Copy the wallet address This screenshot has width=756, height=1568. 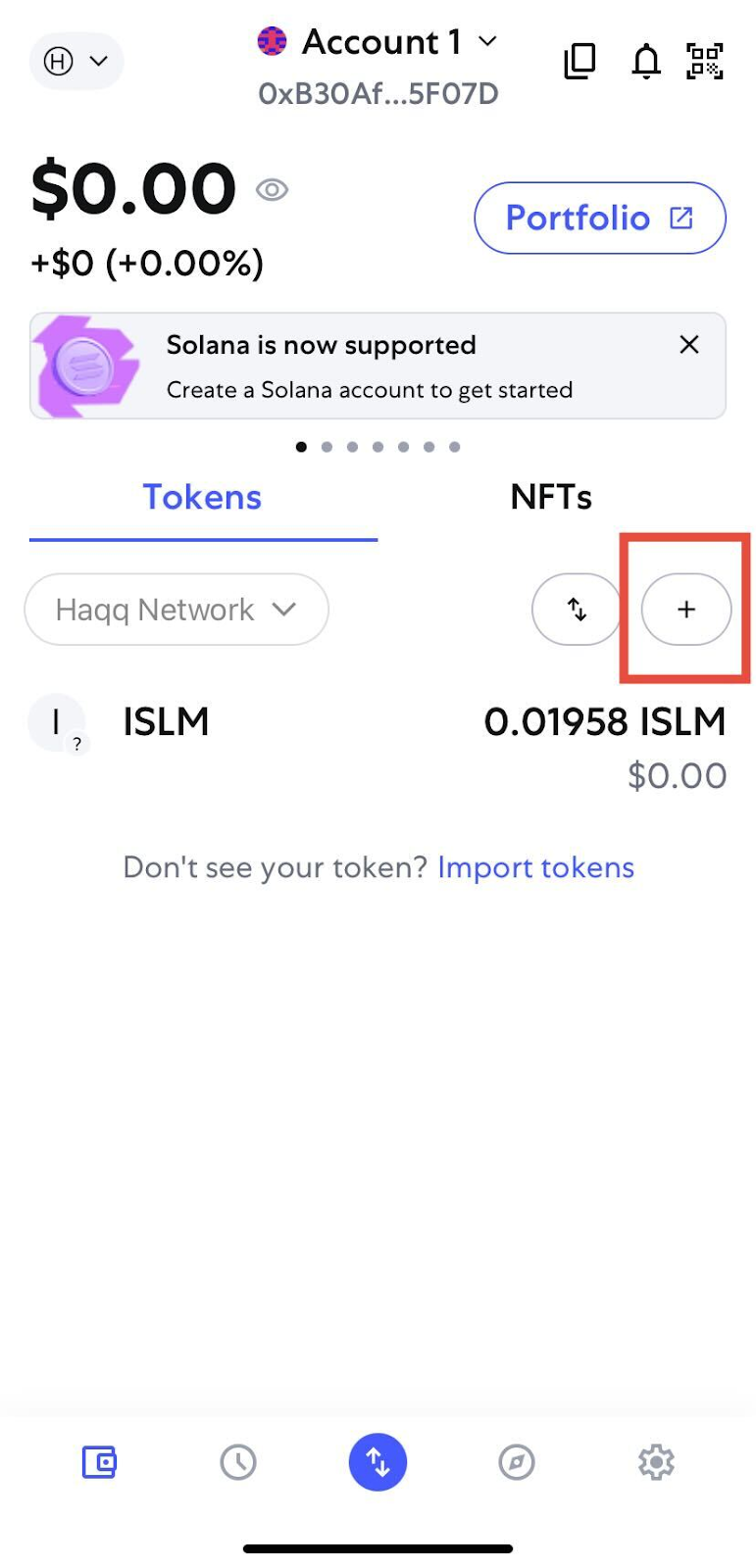coord(580,61)
